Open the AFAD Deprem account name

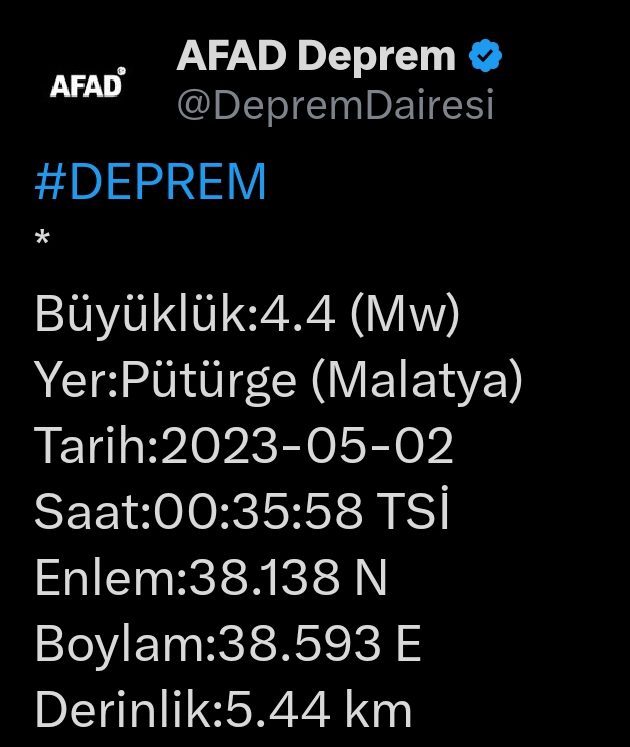[x=316, y=57]
